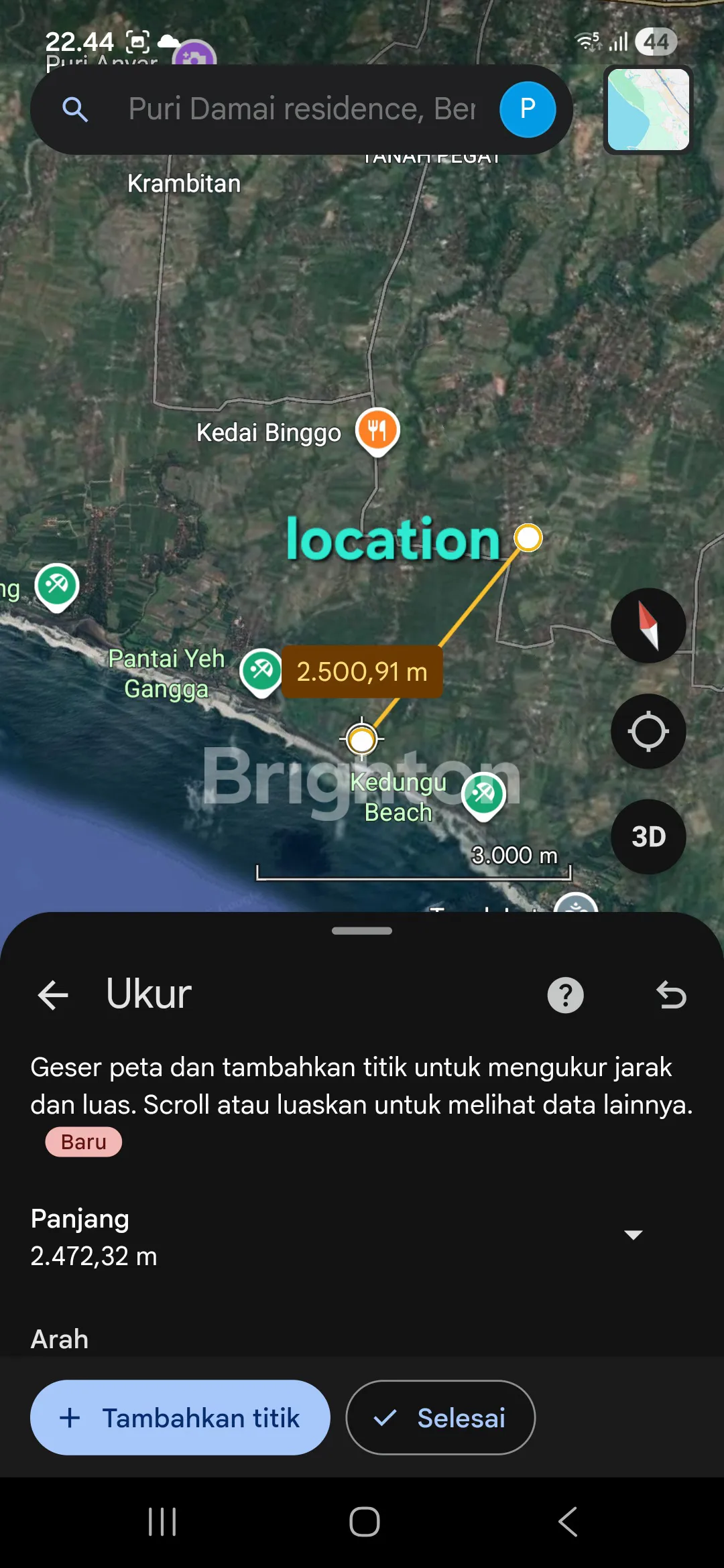Open the account avatar P
Image resolution: width=724 pixels, height=1568 pixels.
tap(528, 109)
